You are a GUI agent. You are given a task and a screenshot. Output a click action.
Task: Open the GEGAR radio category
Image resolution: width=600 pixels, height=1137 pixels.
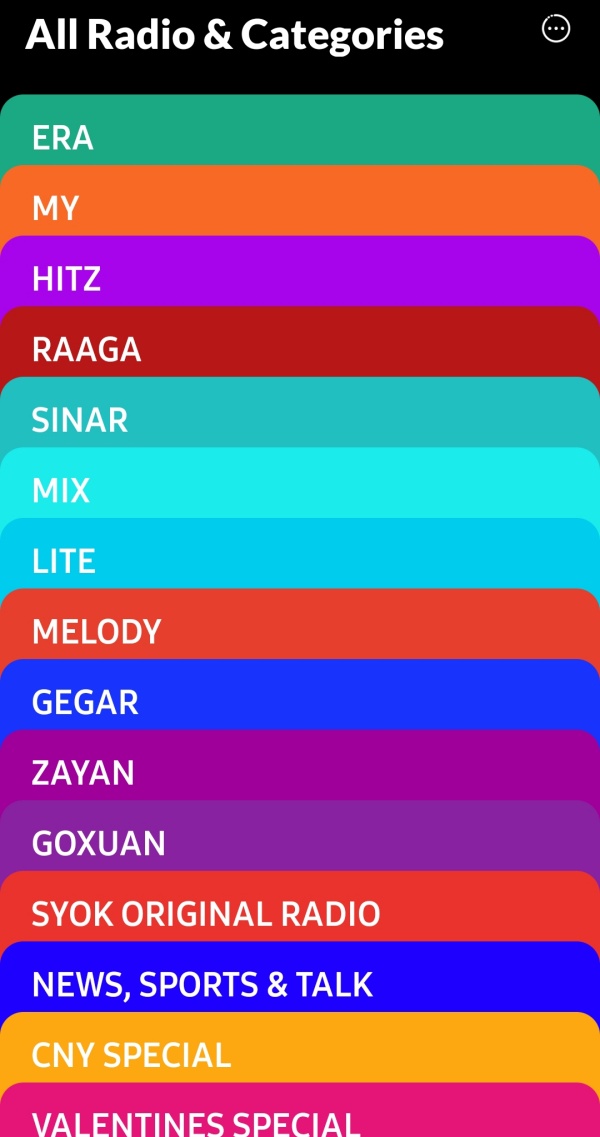pos(300,701)
